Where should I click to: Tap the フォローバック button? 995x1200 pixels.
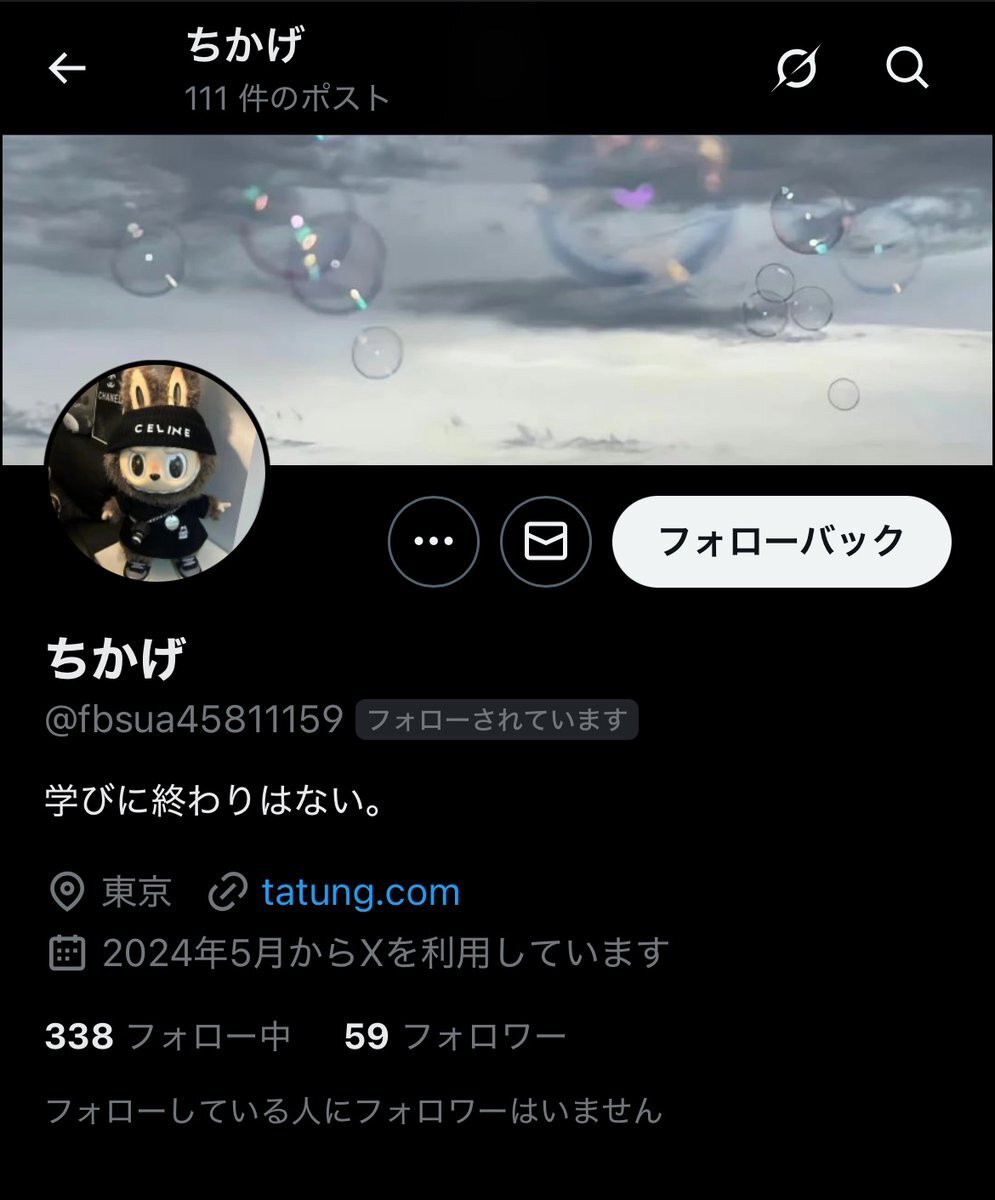pyautogui.click(x=781, y=541)
